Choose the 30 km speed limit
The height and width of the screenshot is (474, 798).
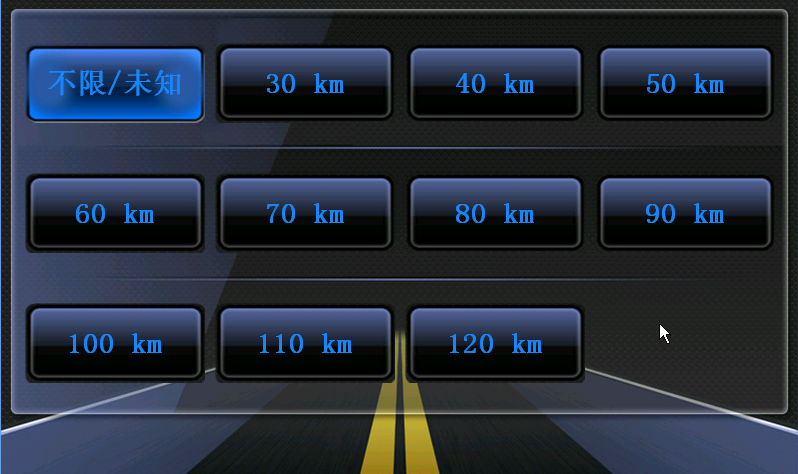coord(305,84)
